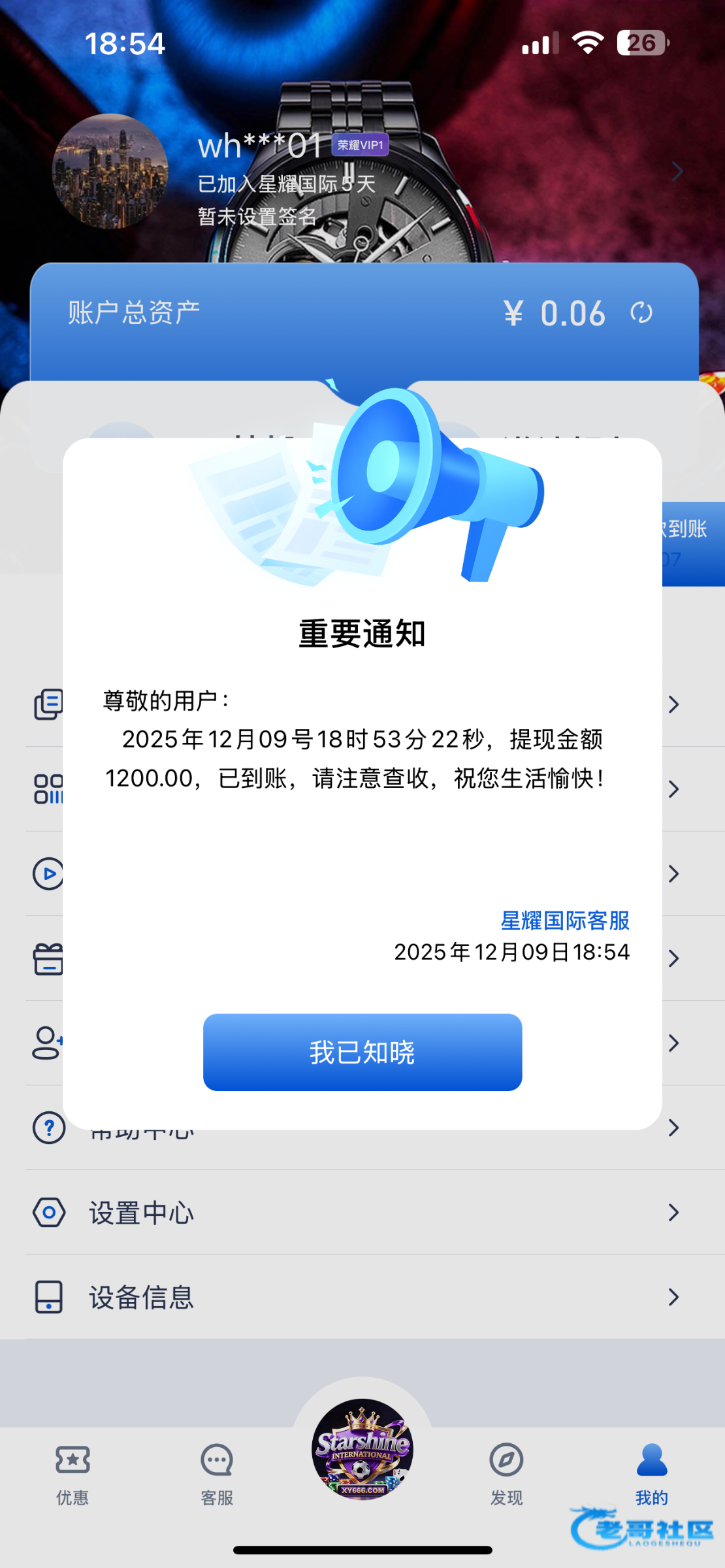Confirm the notice with 我已知晓
Screen dimensions: 725x1568
(x=362, y=1052)
